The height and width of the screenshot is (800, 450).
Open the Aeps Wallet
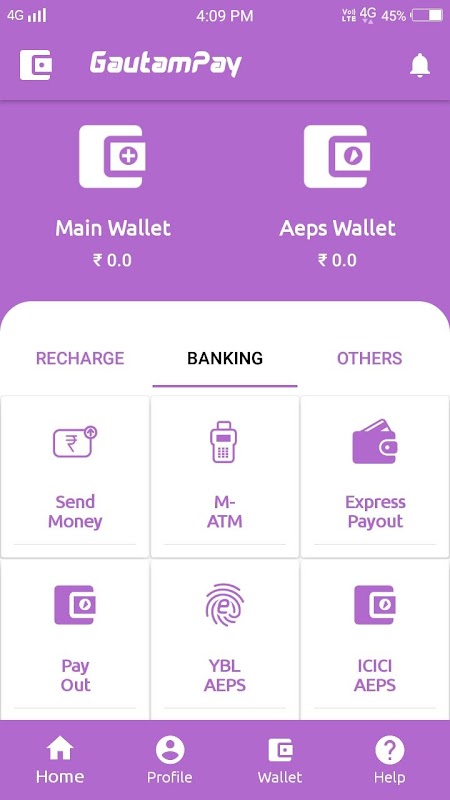coord(337,196)
